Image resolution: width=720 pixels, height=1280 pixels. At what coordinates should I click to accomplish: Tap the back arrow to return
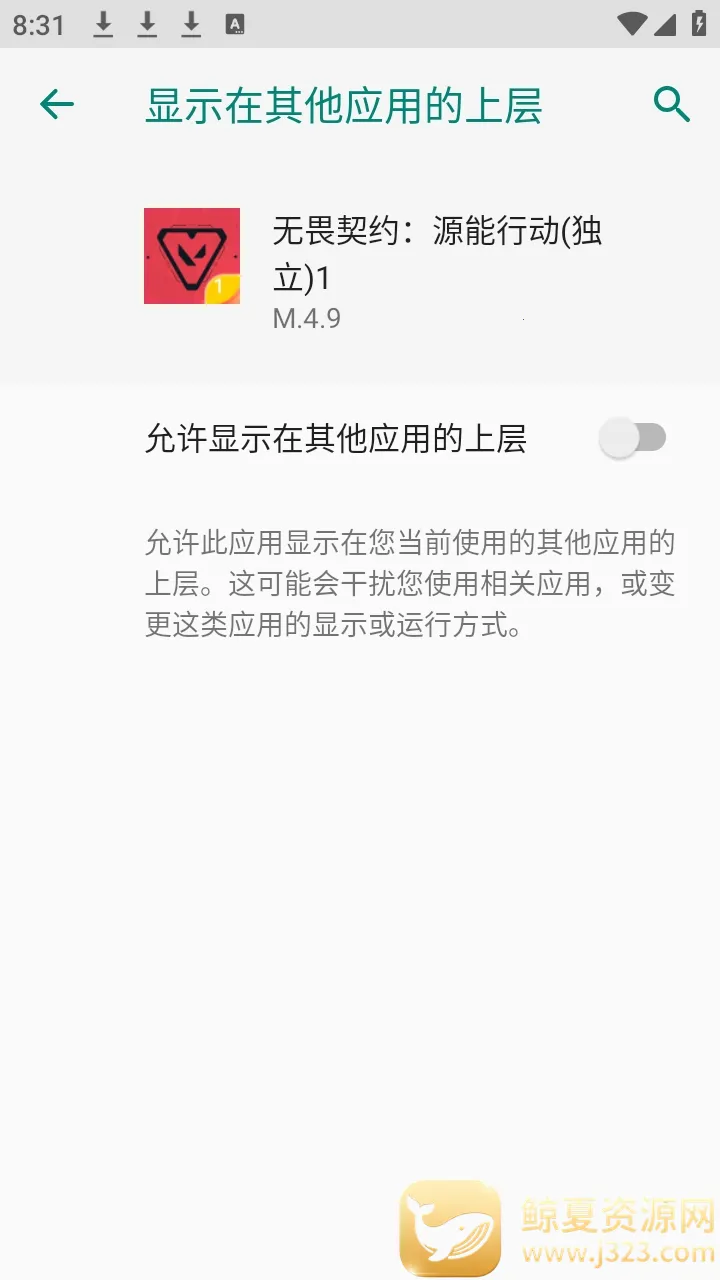57,103
